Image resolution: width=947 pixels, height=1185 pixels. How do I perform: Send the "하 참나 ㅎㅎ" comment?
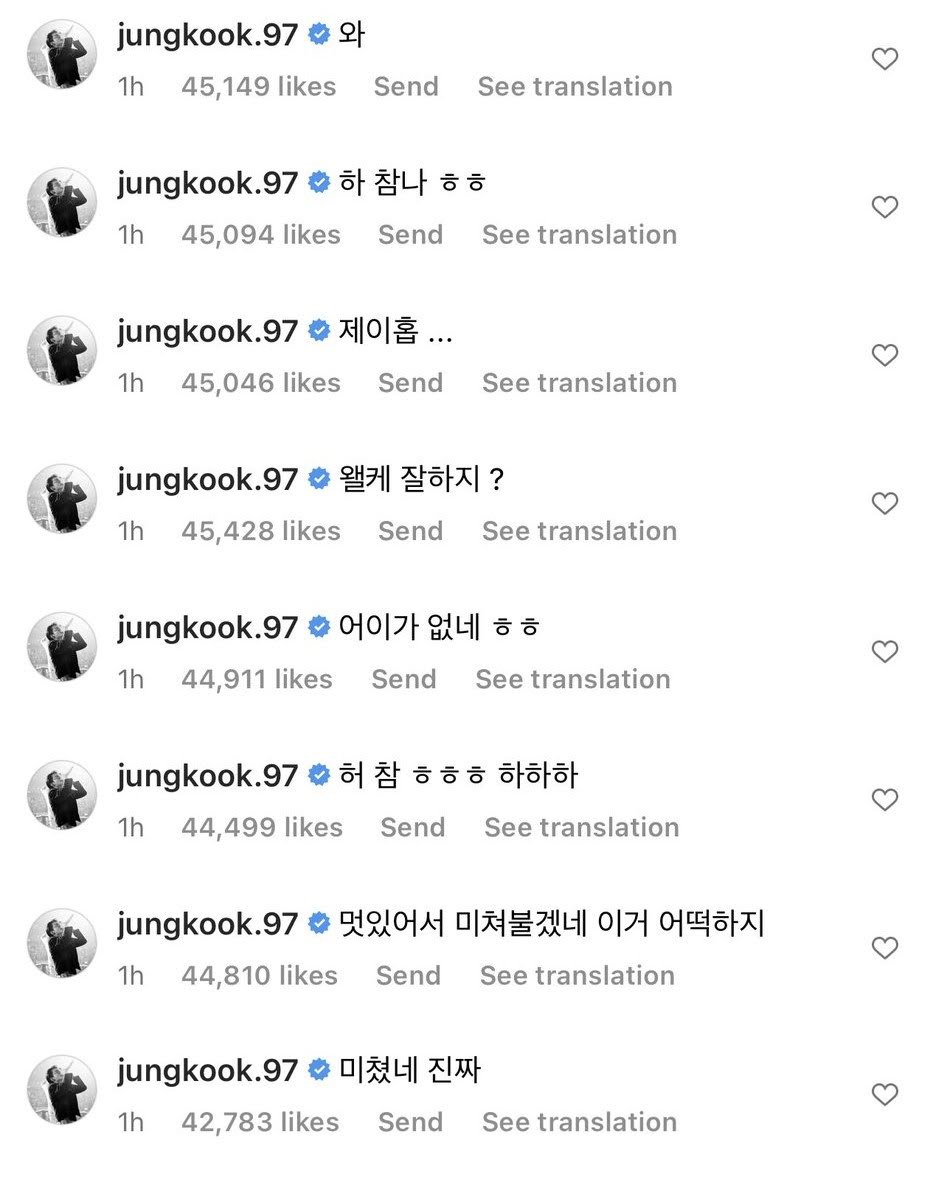[410, 235]
